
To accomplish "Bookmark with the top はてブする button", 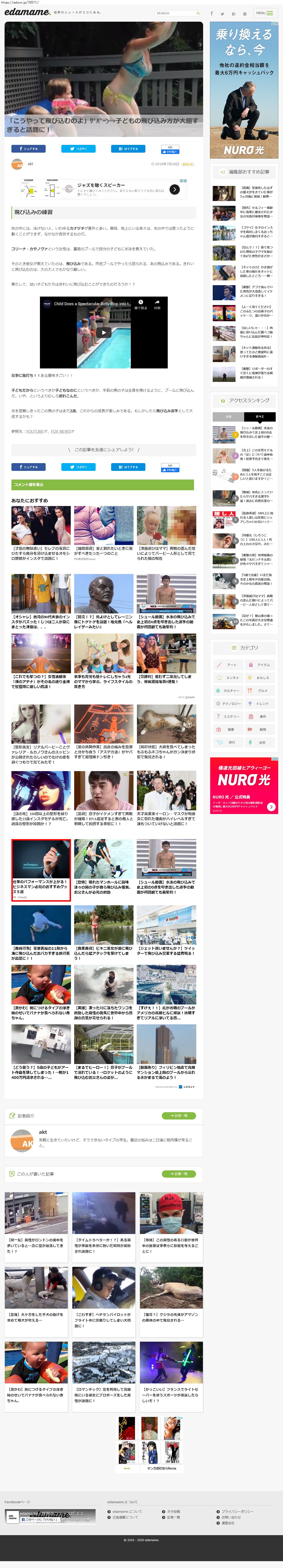I will pyautogui.click(x=128, y=149).
